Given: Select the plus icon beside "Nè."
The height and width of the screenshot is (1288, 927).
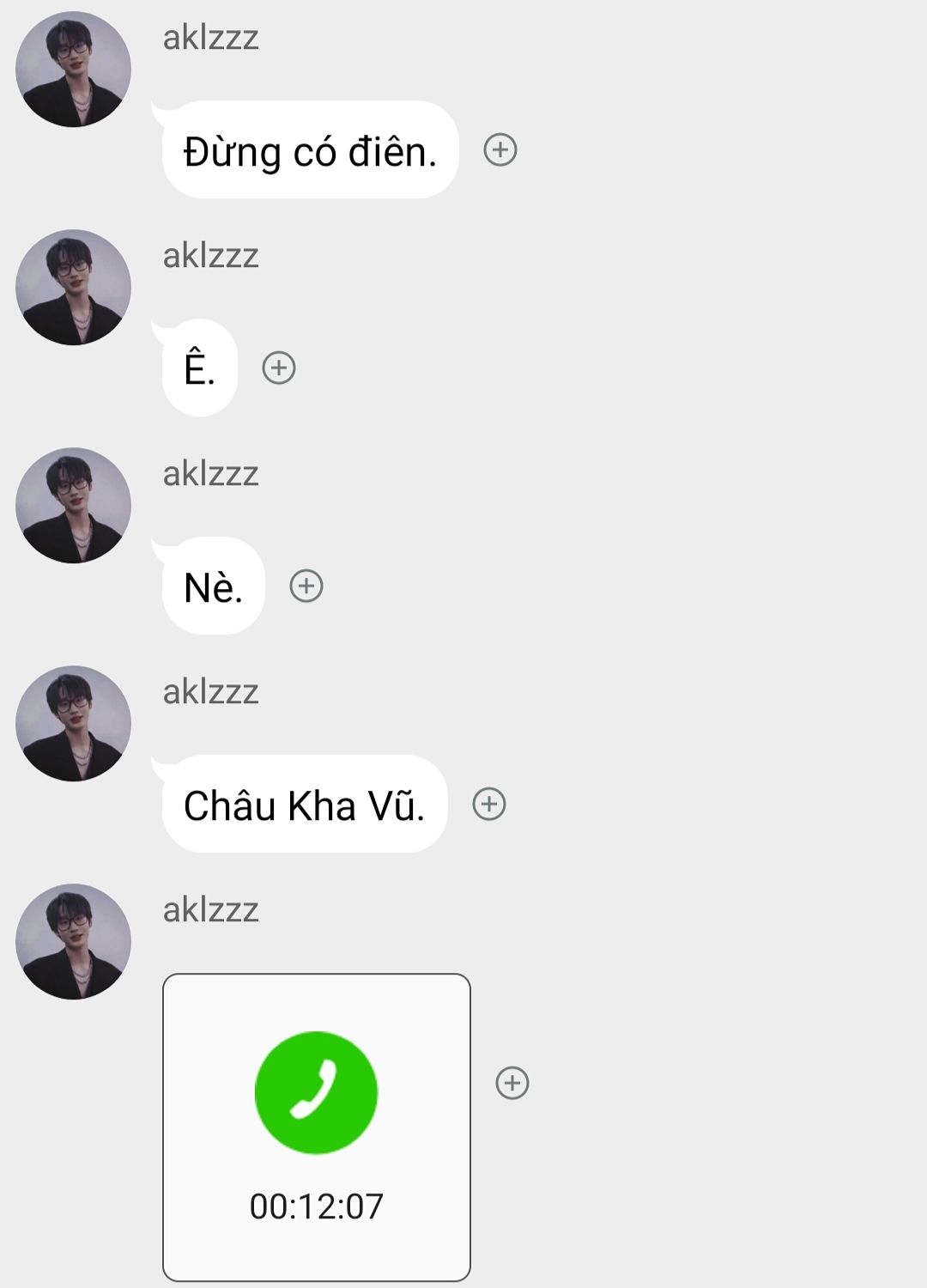Looking at the screenshot, I should (x=306, y=586).
